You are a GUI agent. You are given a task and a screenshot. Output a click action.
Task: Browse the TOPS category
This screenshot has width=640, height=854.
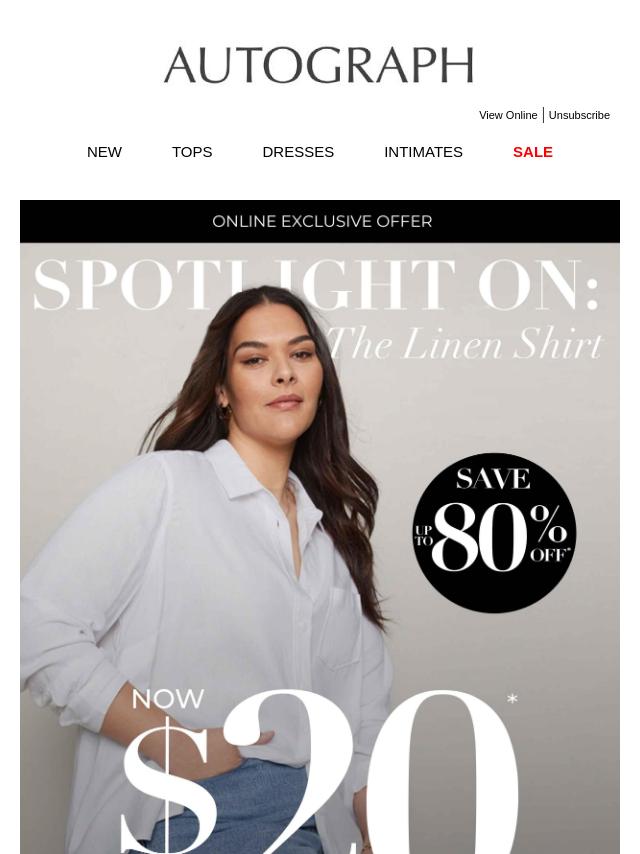tap(192, 152)
